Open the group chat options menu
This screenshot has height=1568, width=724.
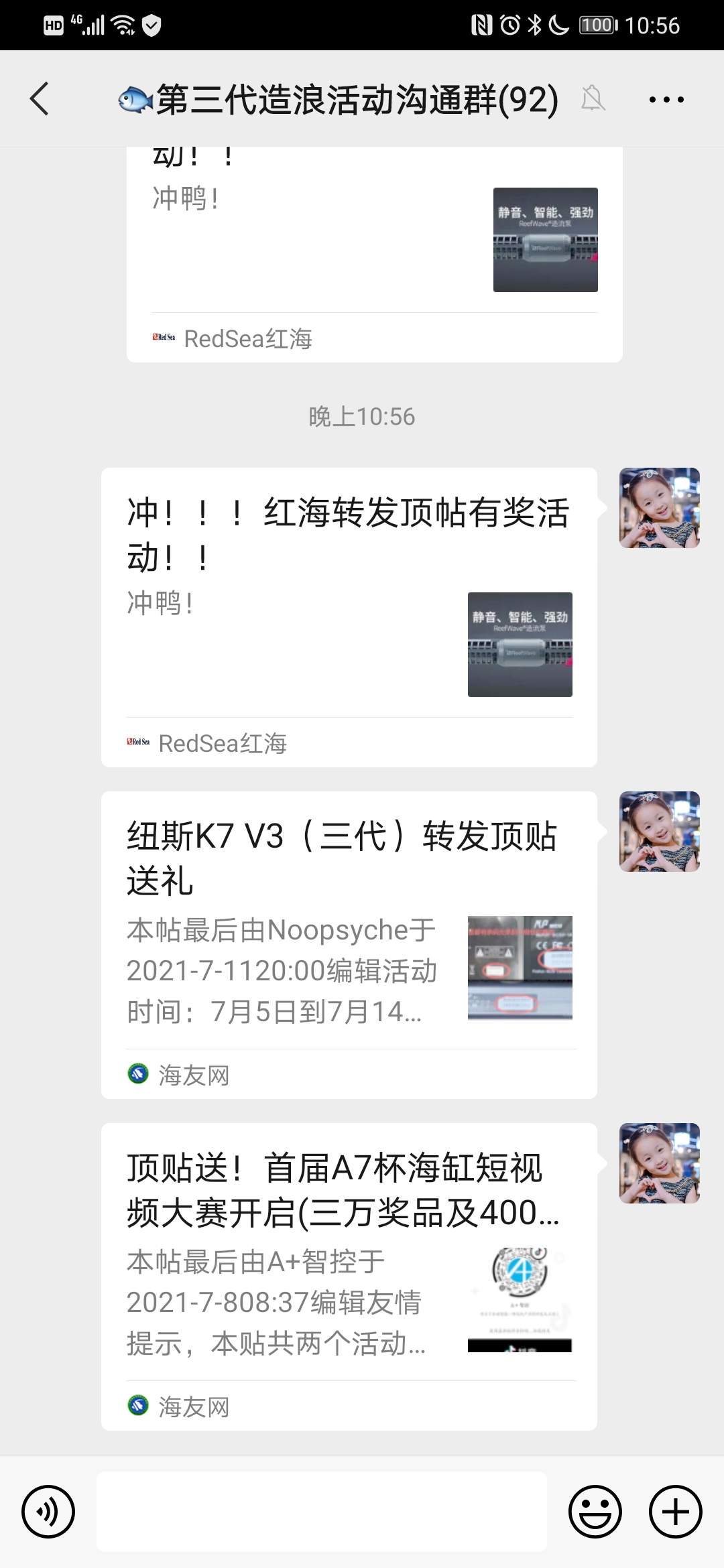point(666,99)
